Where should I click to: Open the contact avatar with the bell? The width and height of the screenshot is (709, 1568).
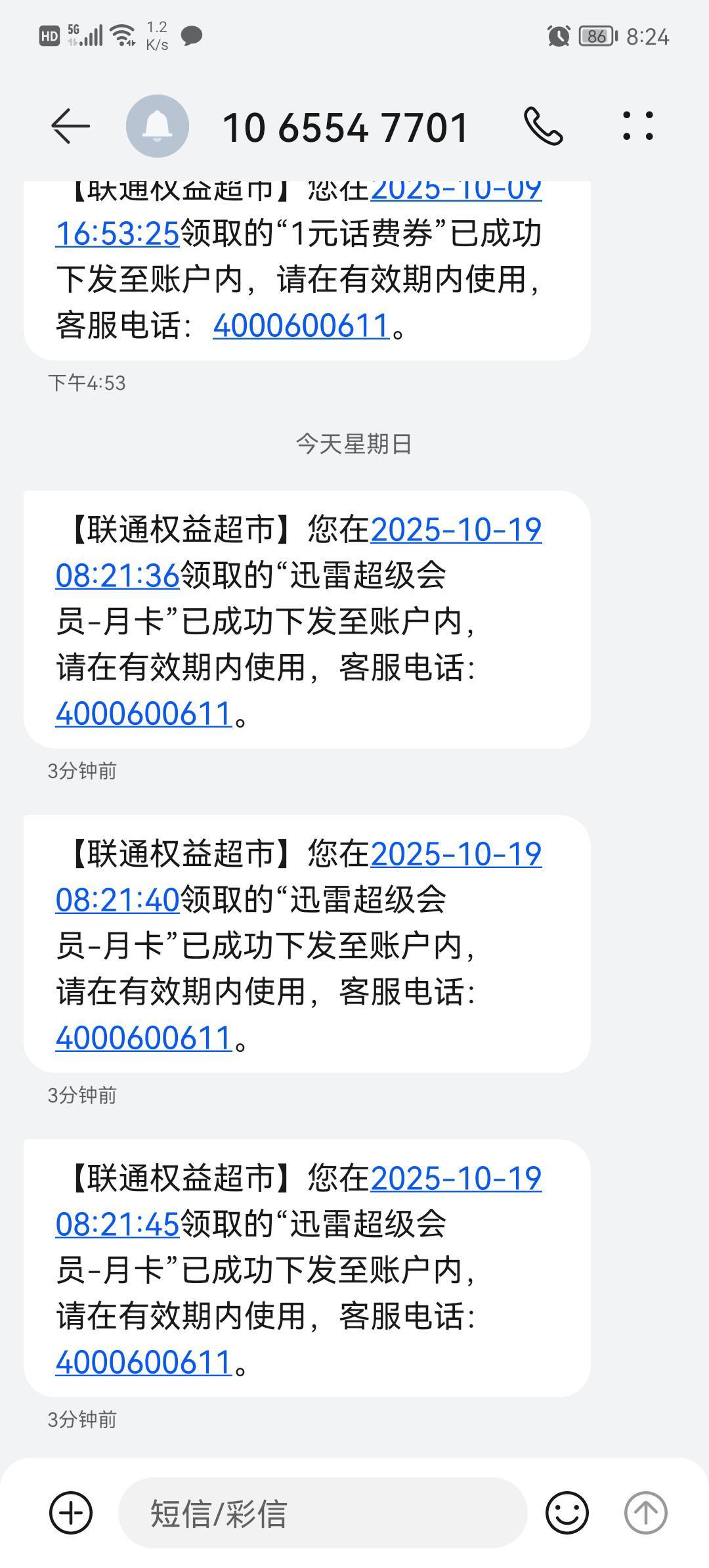pyautogui.click(x=158, y=126)
